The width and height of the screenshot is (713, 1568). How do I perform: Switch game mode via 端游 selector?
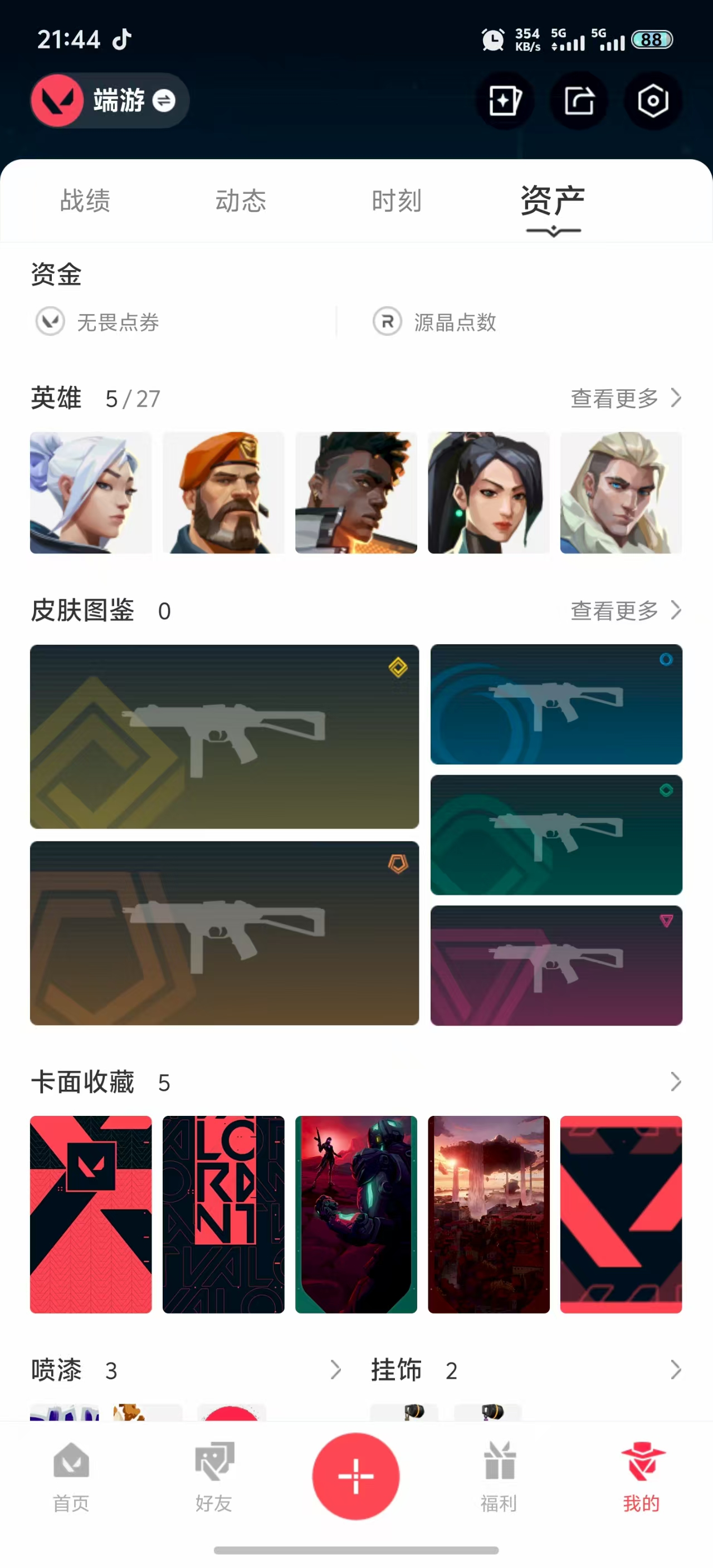110,100
